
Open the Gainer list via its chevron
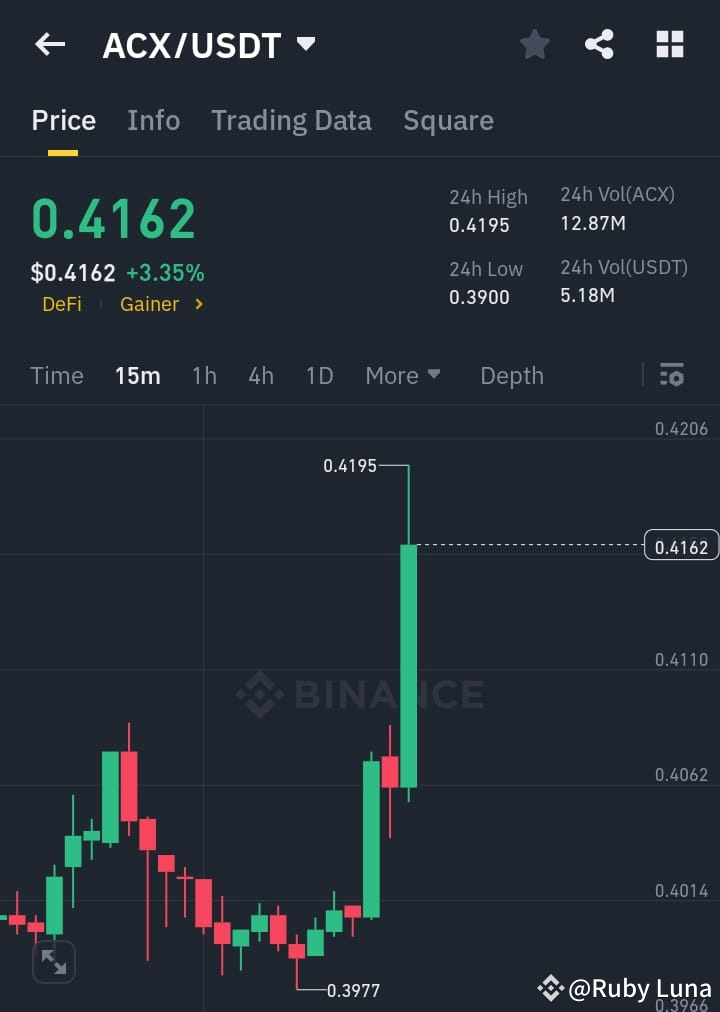196,304
